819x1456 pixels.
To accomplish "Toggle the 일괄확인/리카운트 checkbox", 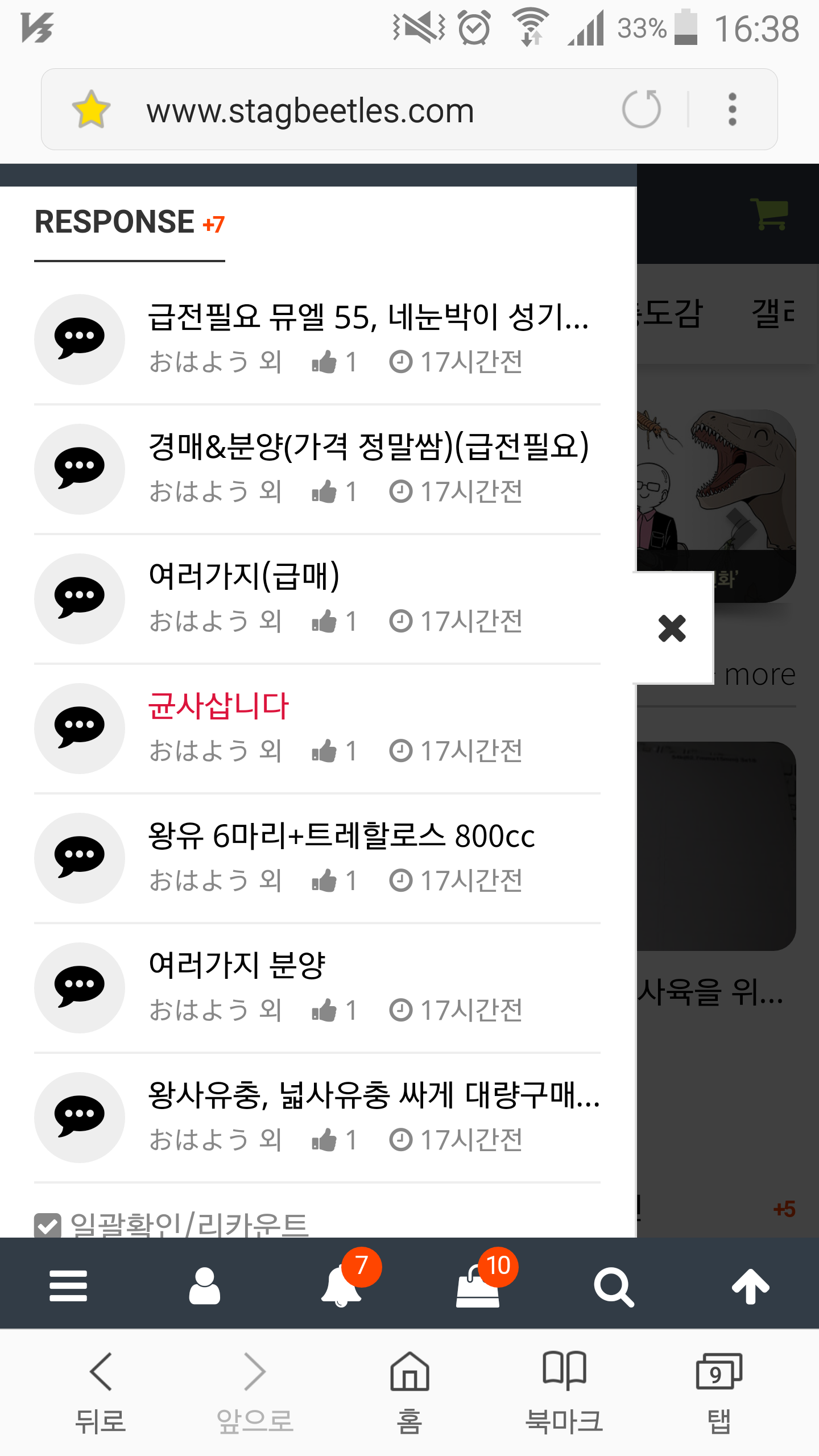I will click(x=48, y=1225).
